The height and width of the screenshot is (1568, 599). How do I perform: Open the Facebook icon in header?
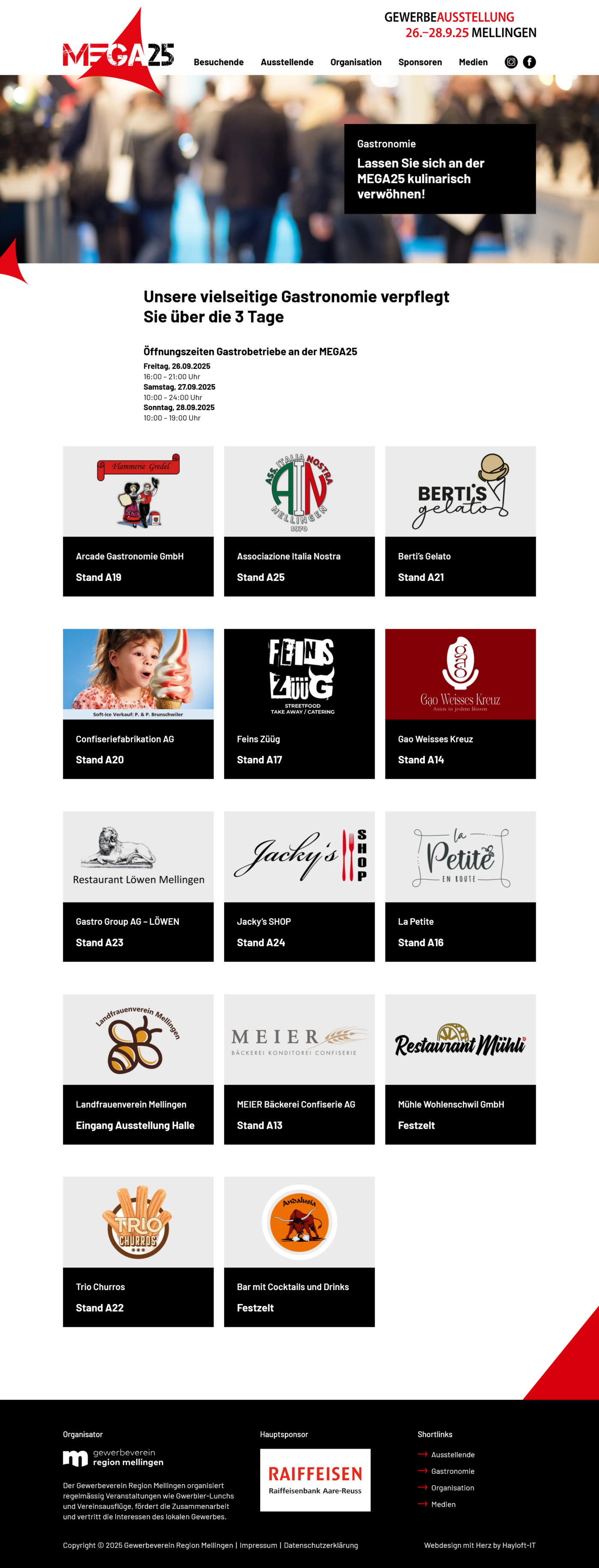point(530,62)
